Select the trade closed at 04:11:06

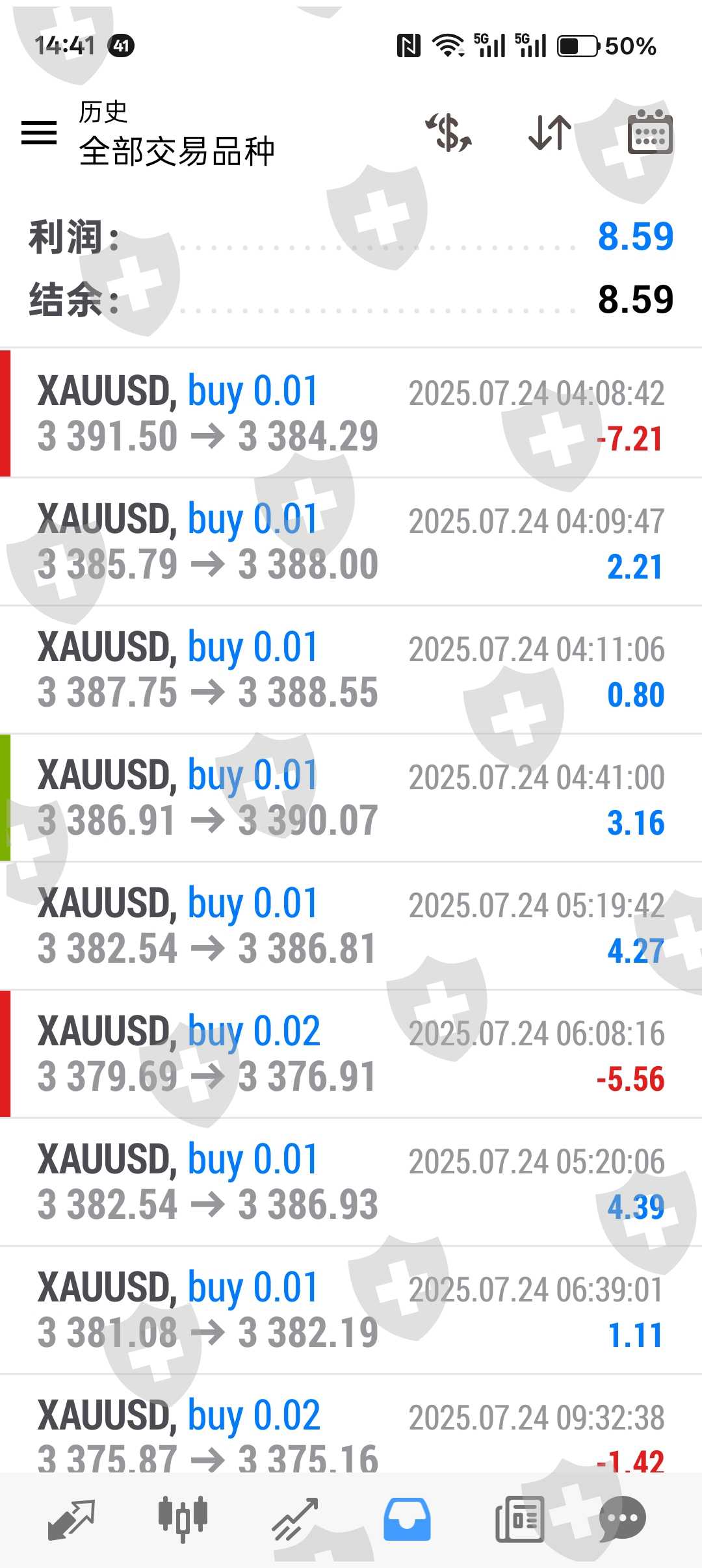click(x=351, y=670)
